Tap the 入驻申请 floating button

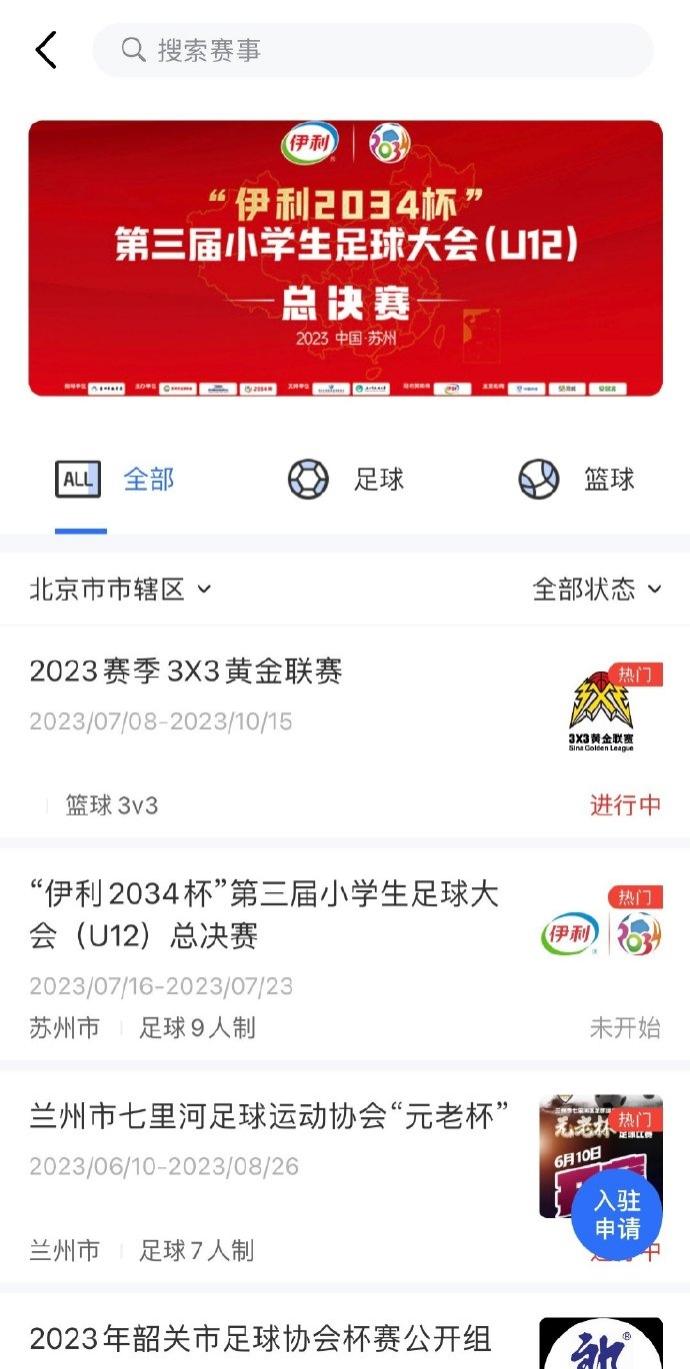pos(617,1215)
